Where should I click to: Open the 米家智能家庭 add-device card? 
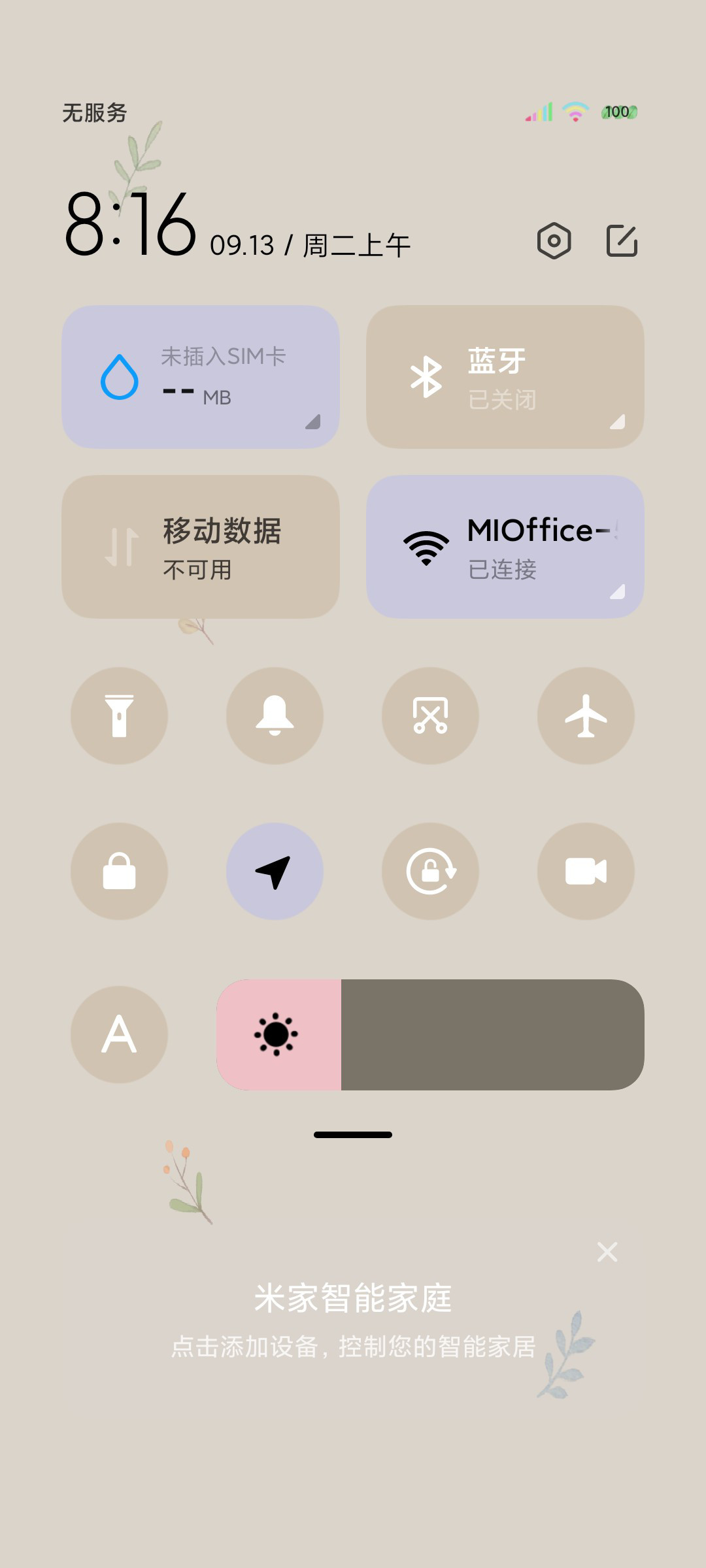coord(353,1320)
